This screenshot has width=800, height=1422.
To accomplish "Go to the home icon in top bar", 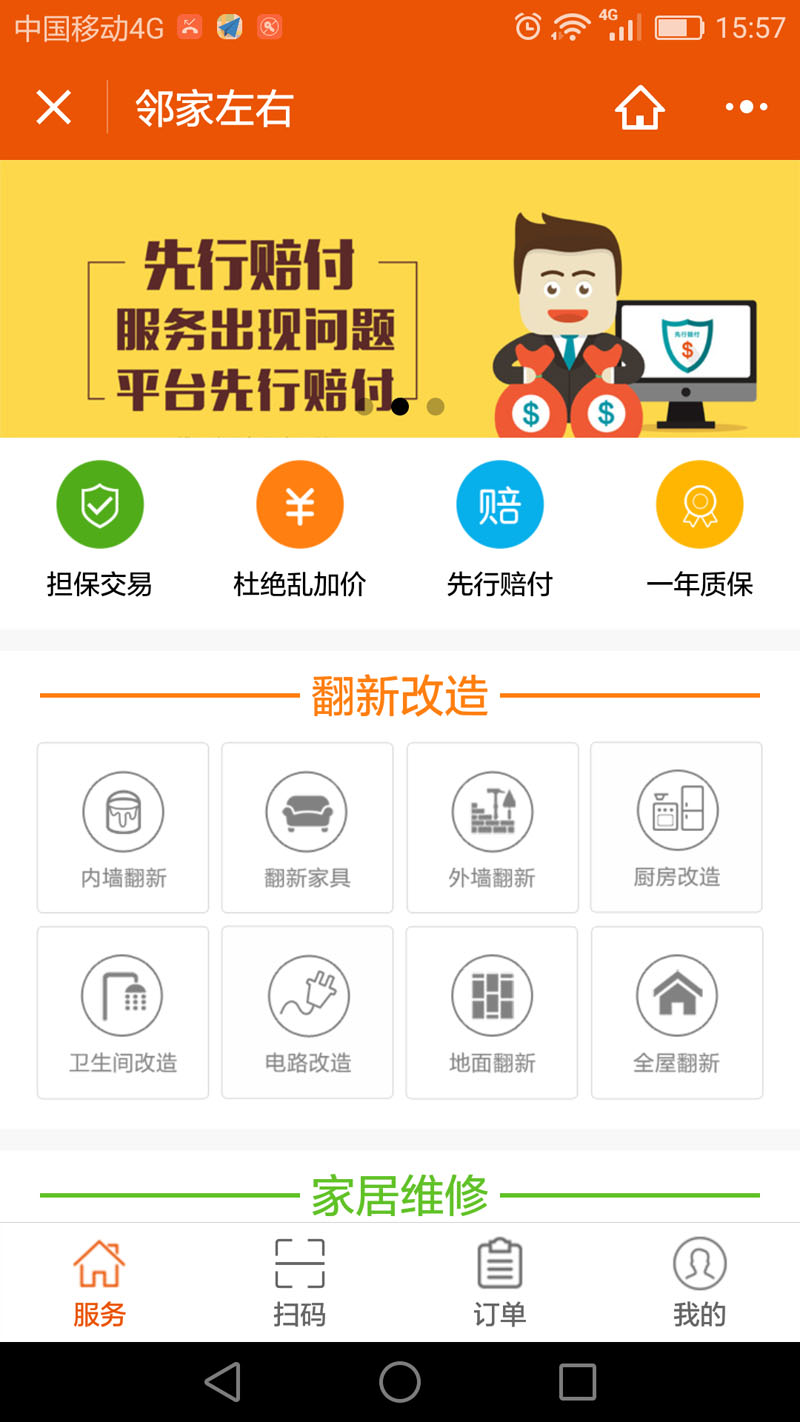I will pyautogui.click(x=640, y=108).
